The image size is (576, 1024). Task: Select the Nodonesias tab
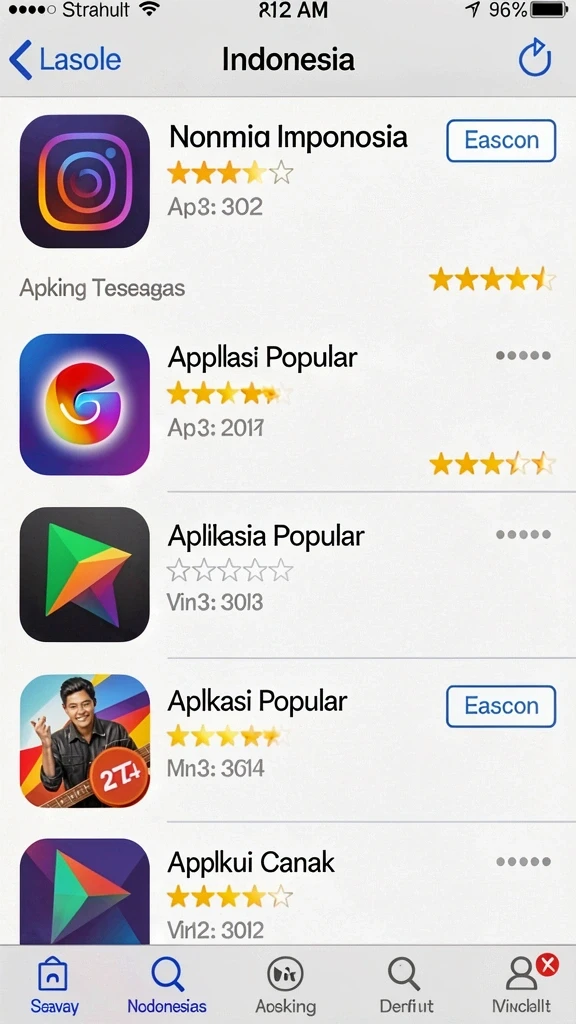click(x=167, y=985)
